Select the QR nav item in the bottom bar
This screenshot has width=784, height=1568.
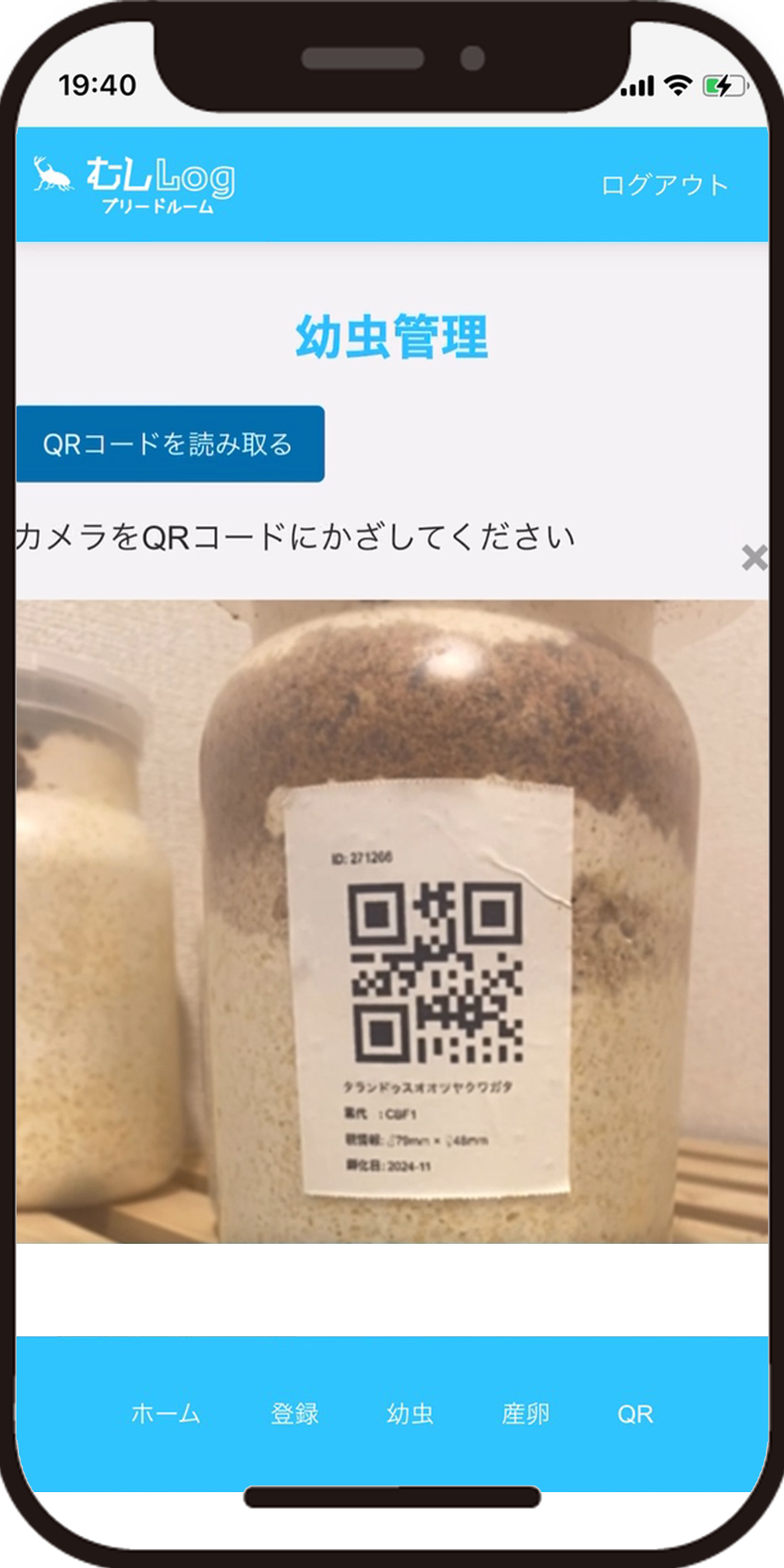pos(636,1414)
